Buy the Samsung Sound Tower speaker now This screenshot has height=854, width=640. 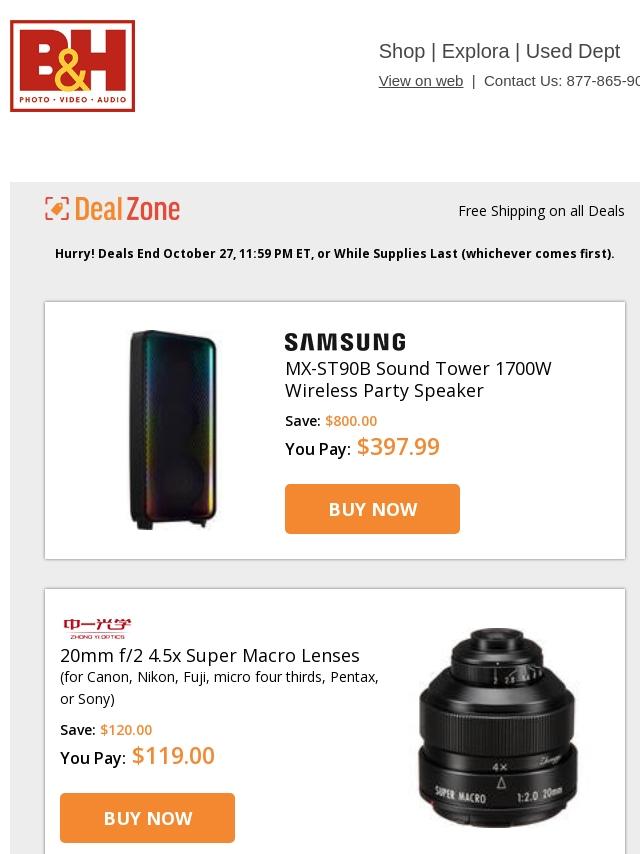[372, 509]
